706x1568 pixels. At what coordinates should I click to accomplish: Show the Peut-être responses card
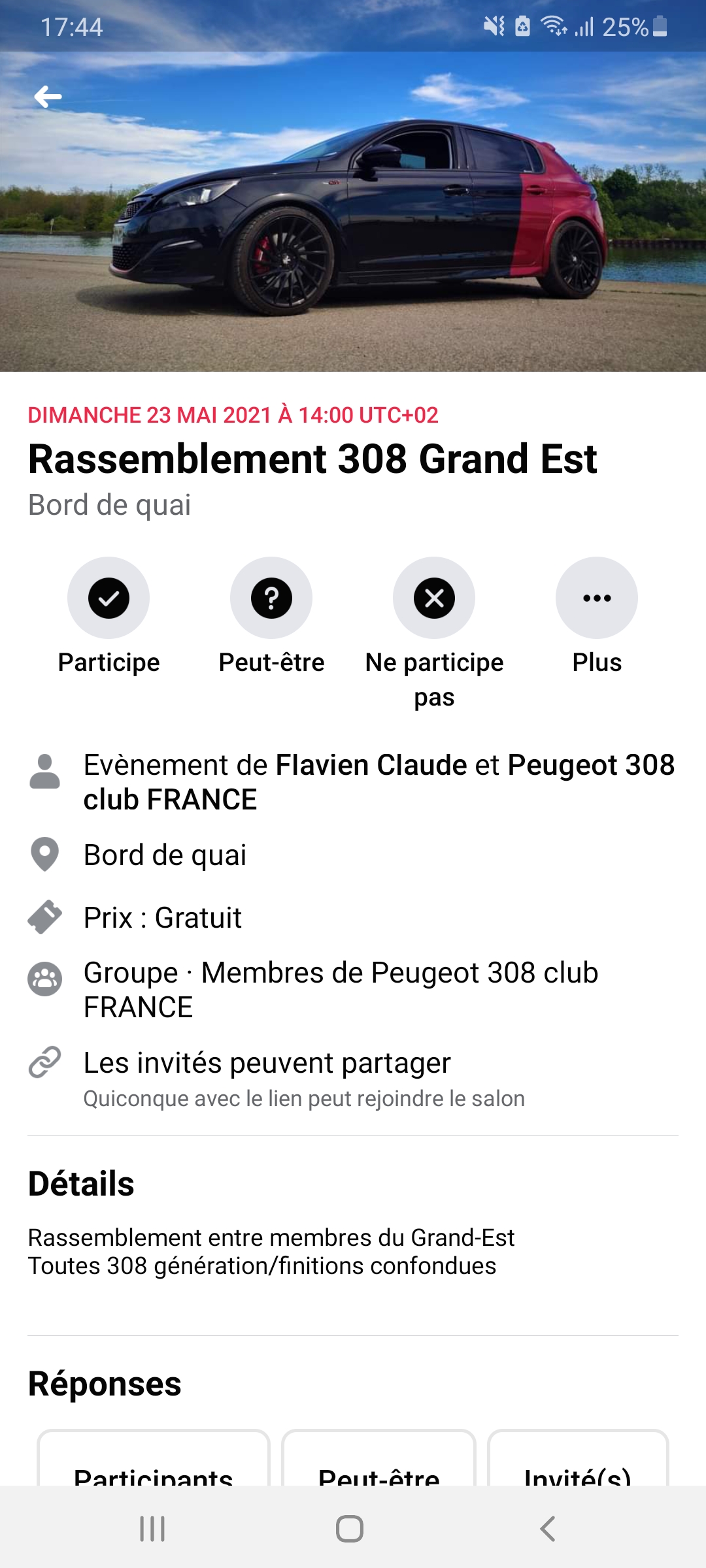378,1463
